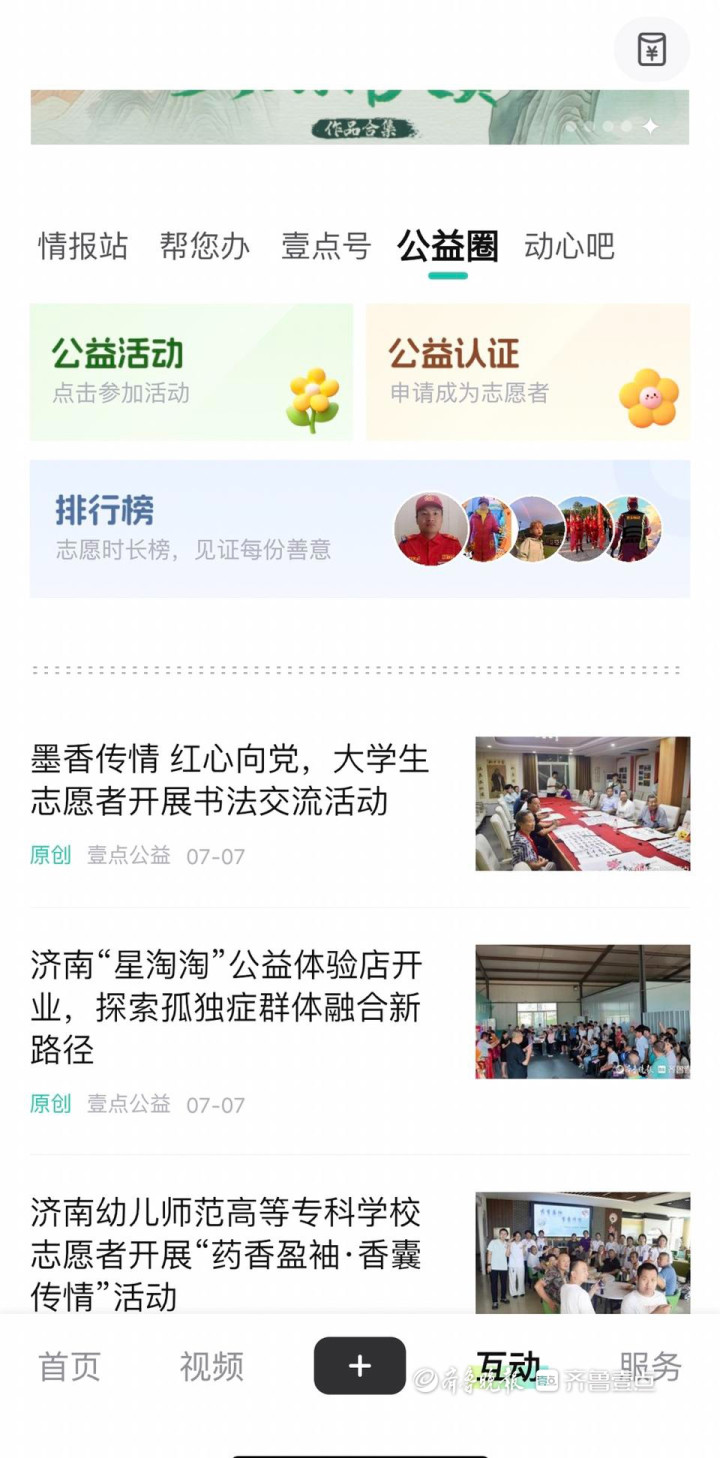The width and height of the screenshot is (720, 1458).
Task: Open the red envelope icon at top
Action: pos(651,49)
